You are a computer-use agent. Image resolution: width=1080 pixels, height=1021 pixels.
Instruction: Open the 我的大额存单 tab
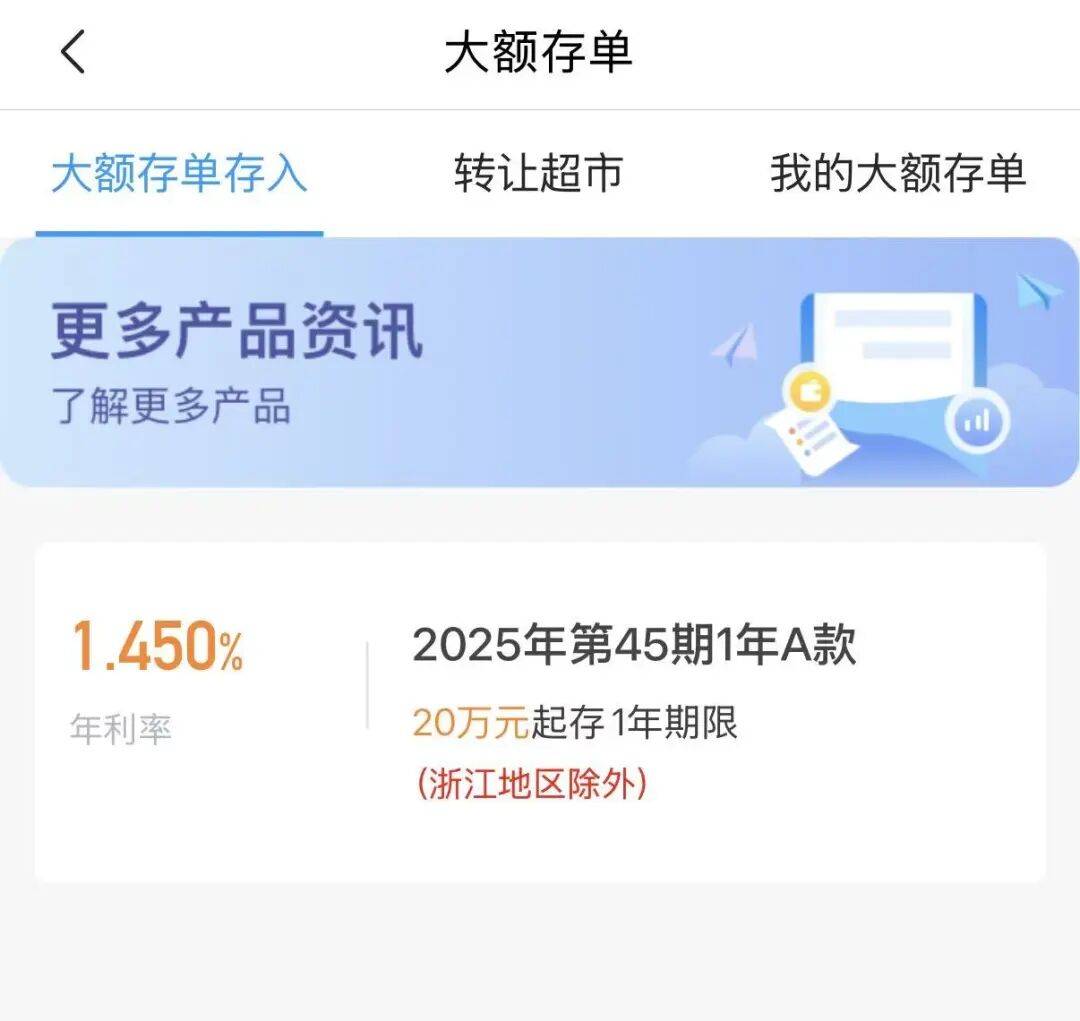point(897,174)
